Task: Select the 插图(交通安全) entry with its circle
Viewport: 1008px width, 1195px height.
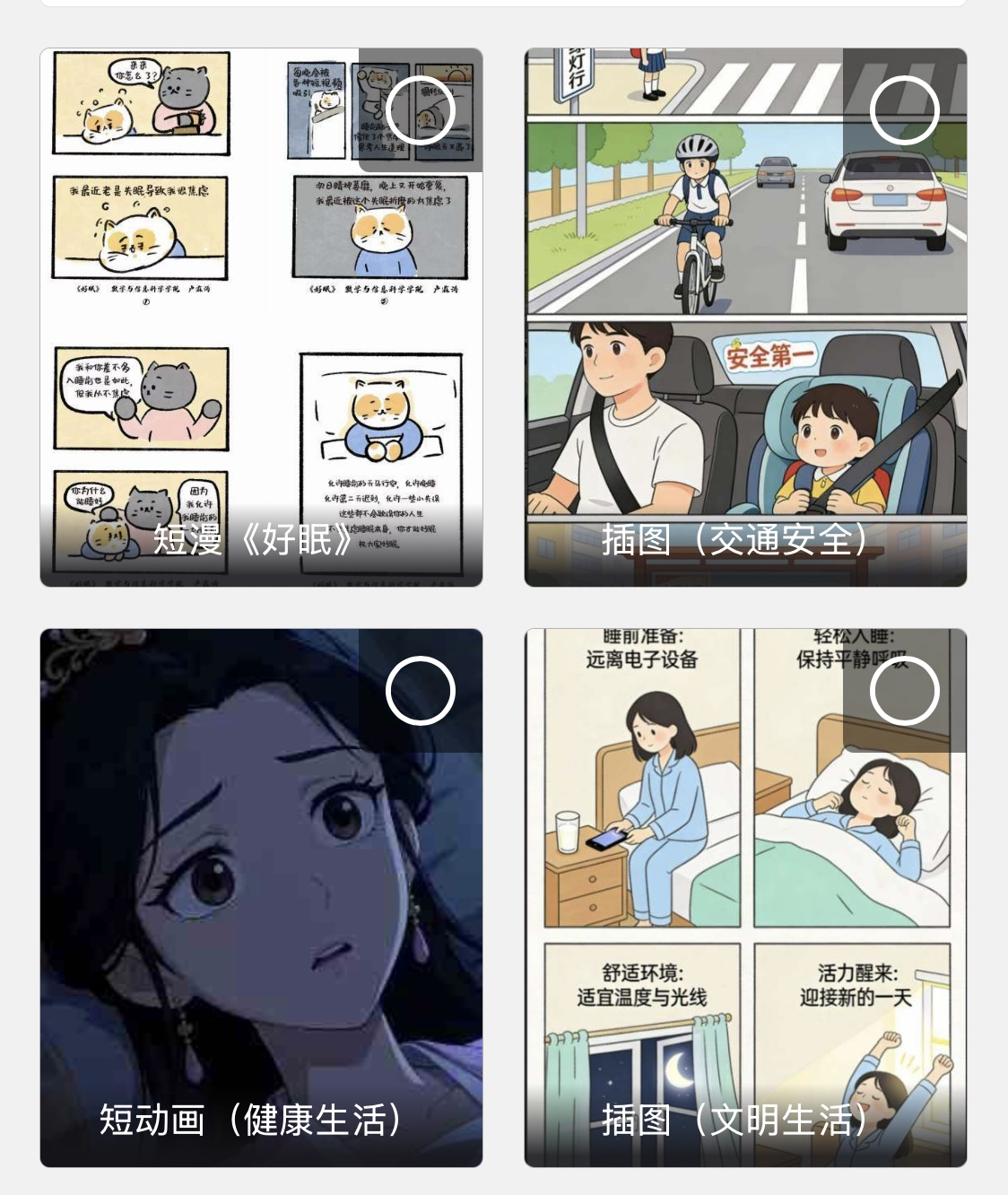Action: [x=905, y=110]
